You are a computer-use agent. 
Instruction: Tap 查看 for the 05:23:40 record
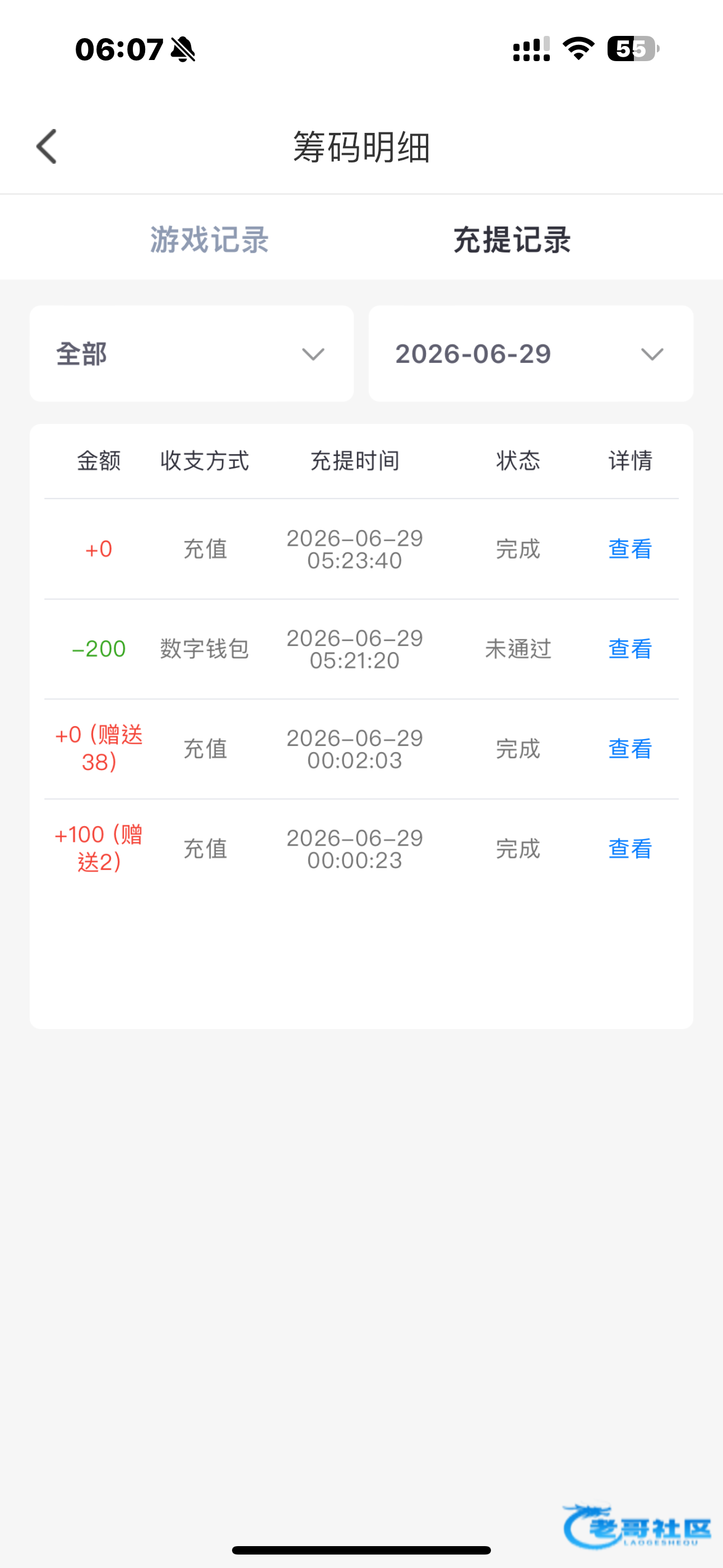point(630,549)
